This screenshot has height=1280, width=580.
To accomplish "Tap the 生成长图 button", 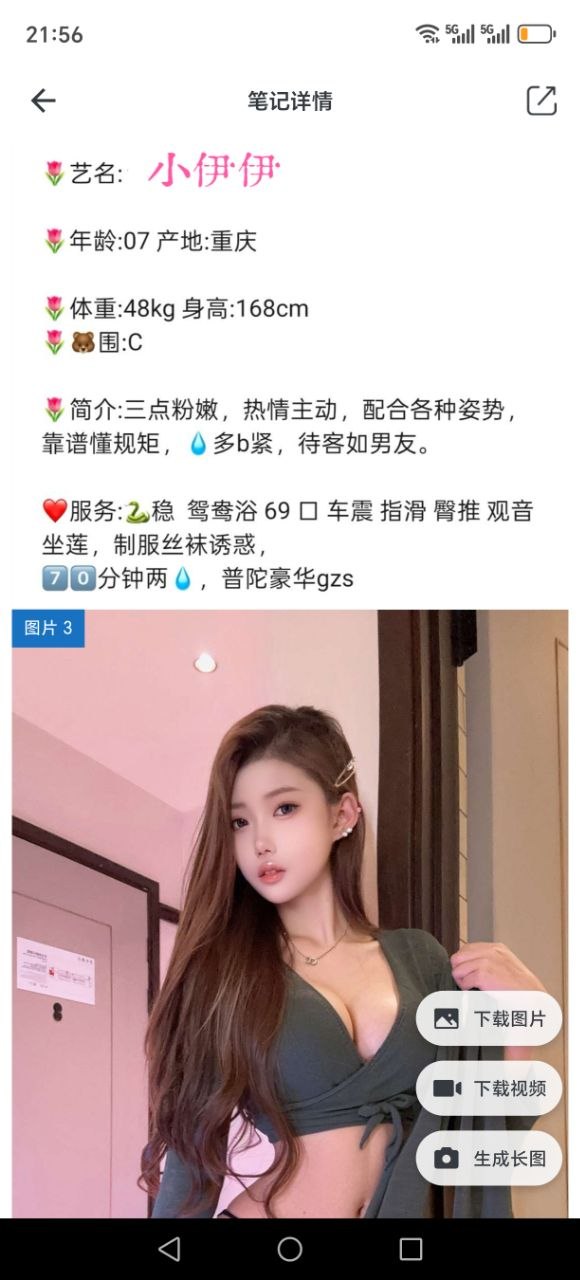I will point(489,1158).
